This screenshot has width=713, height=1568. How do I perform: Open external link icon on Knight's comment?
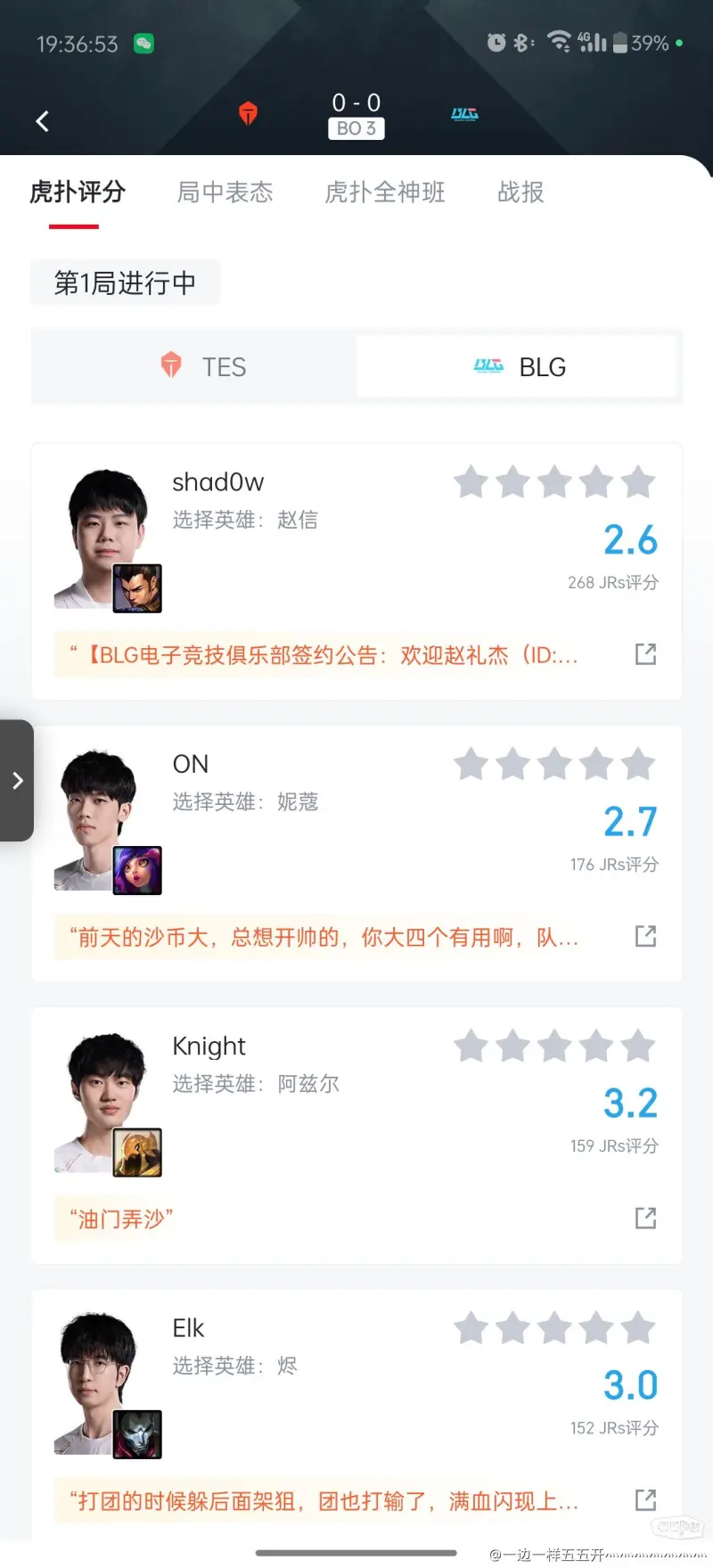644,1219
